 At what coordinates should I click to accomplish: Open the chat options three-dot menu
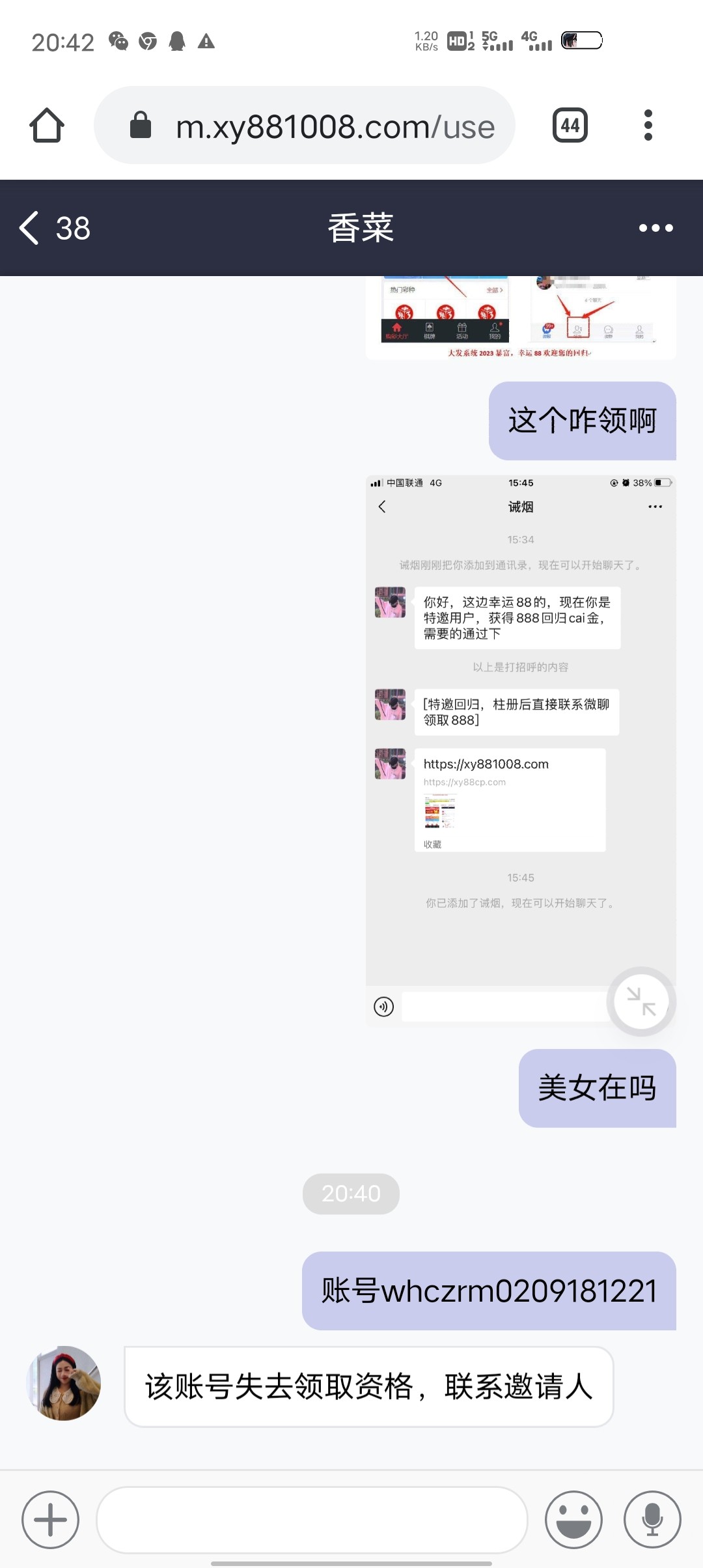[x=655, y=228]
